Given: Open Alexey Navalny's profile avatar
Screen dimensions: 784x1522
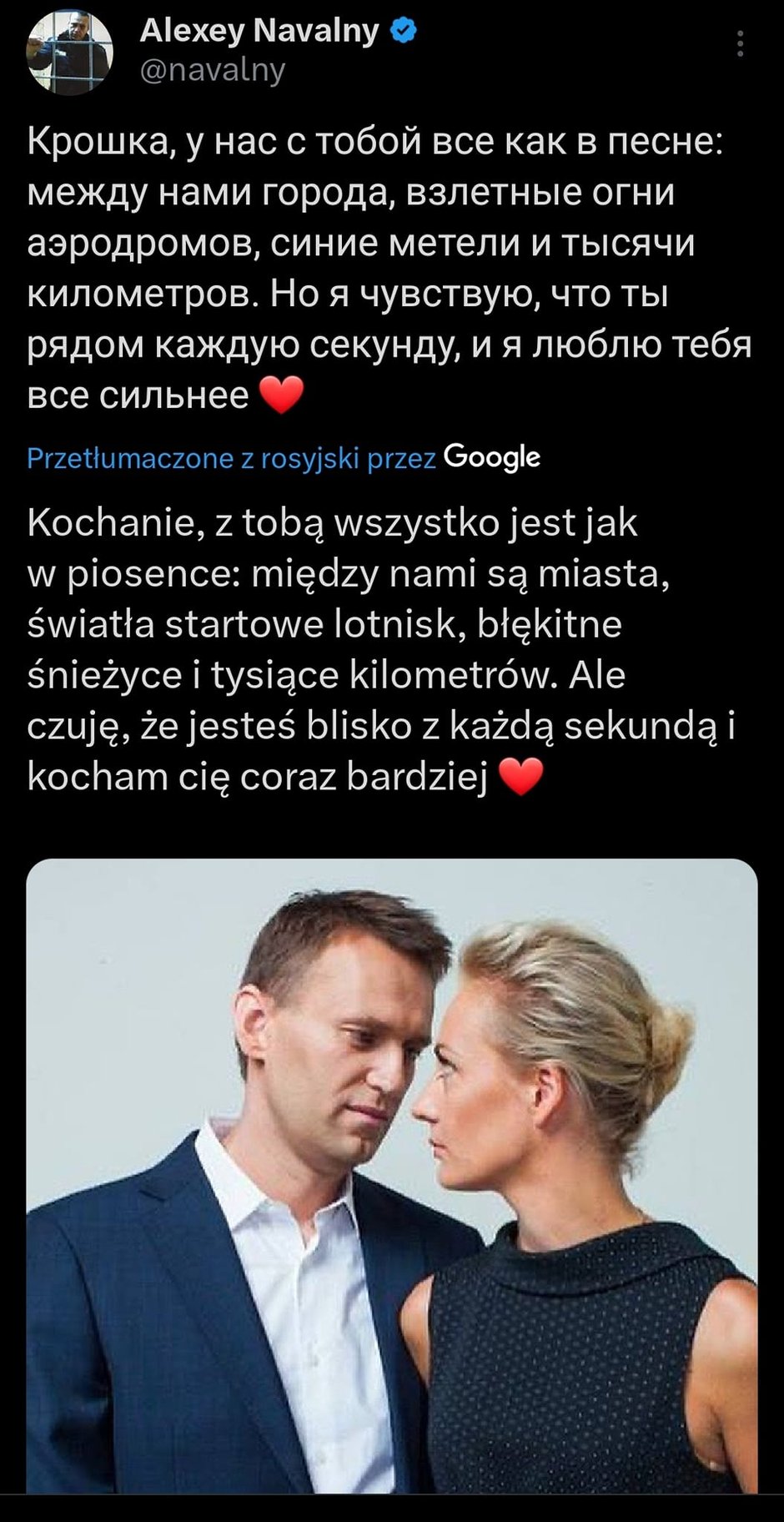Looking at the screenshot, I should (x=68, y=52).
